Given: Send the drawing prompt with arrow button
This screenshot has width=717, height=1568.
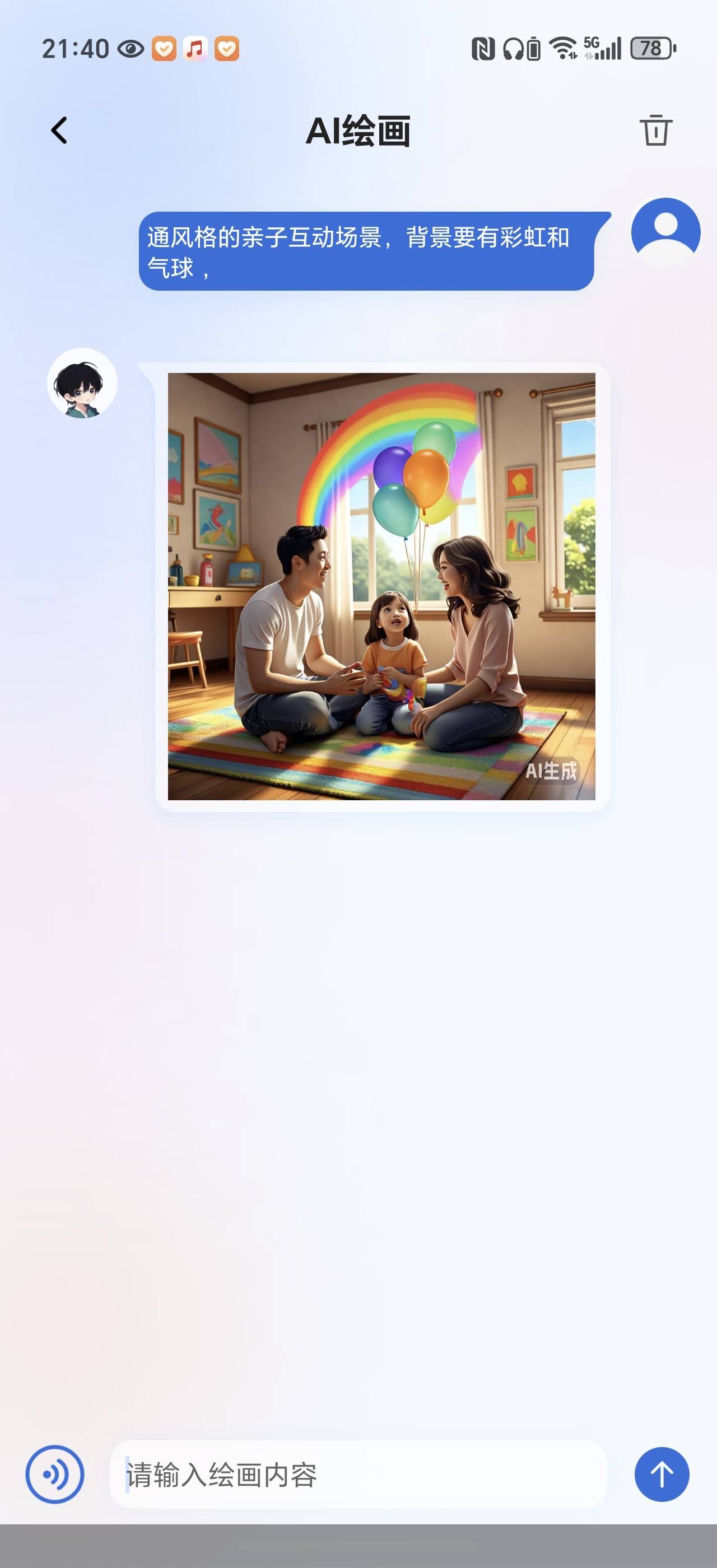Looking at the screenshot, I should tap(662, 1474).
